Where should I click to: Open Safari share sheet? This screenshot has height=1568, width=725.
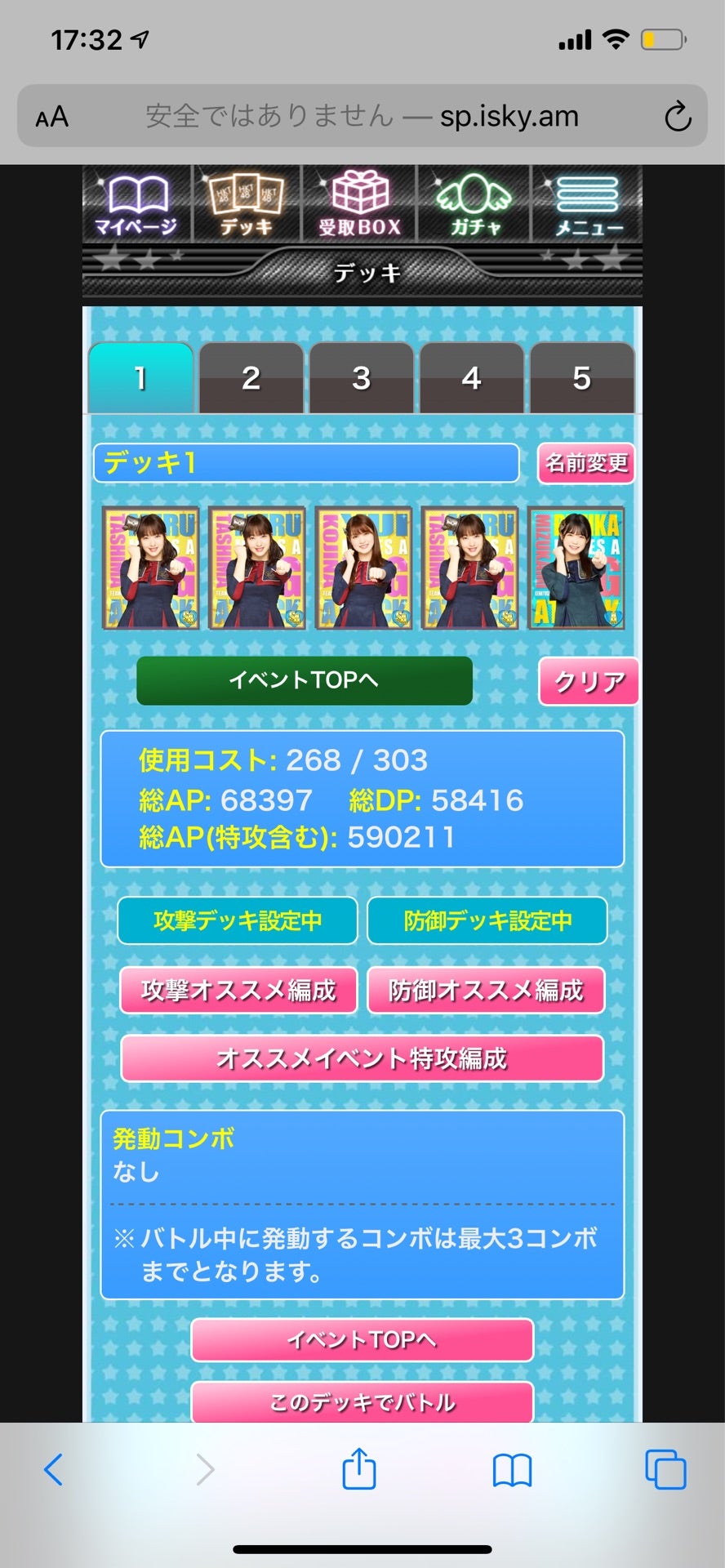click(359, 1470)
